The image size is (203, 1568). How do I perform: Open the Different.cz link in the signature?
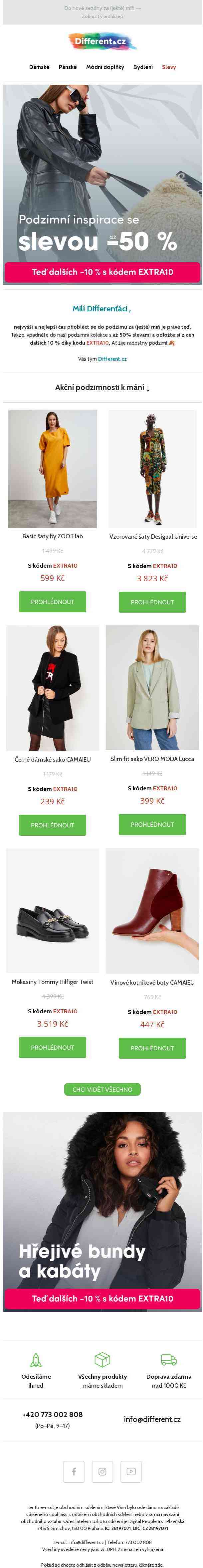(x=112, y=359)
